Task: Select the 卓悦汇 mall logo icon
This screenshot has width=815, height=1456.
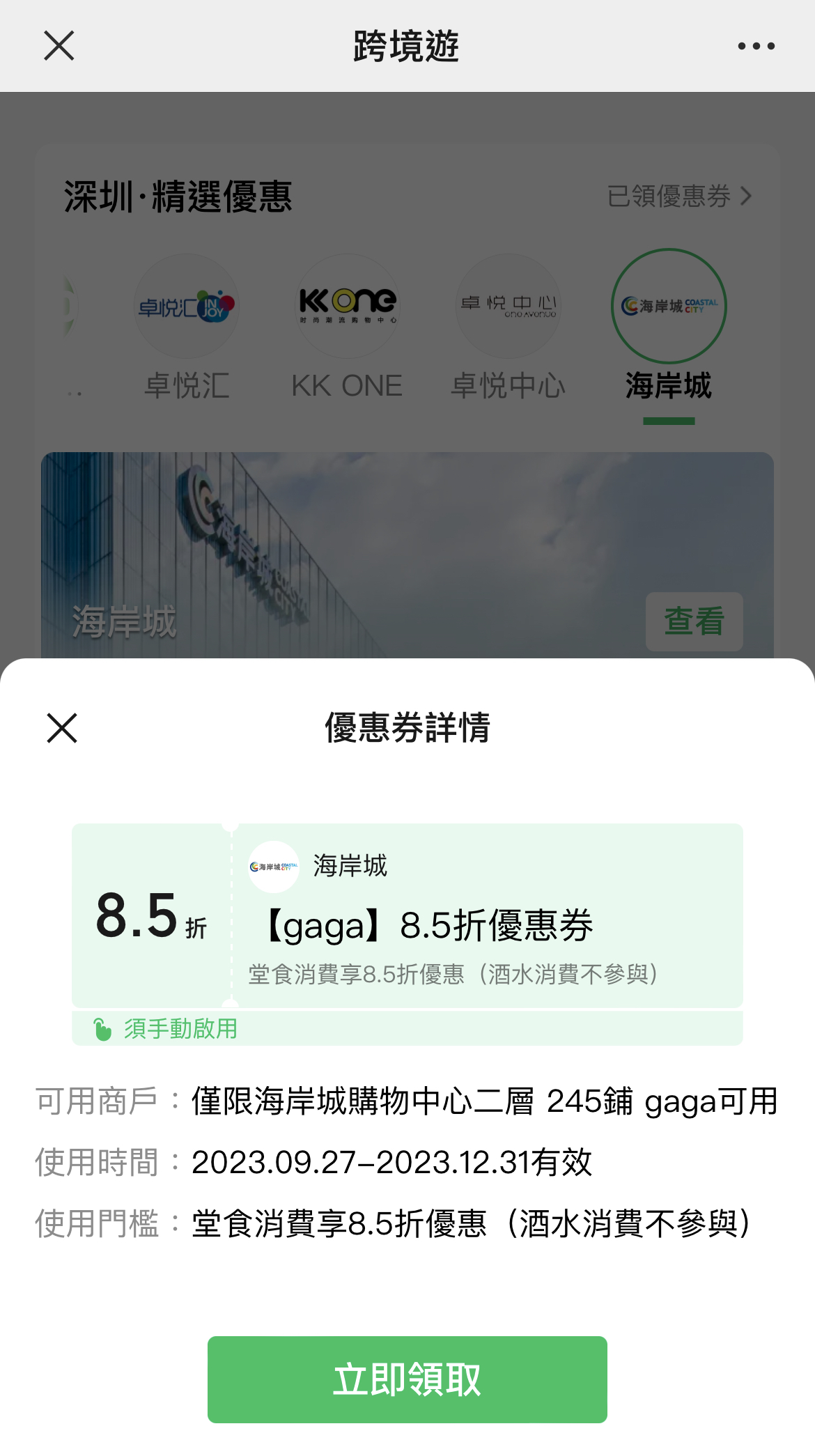Action: pos(186,305)
